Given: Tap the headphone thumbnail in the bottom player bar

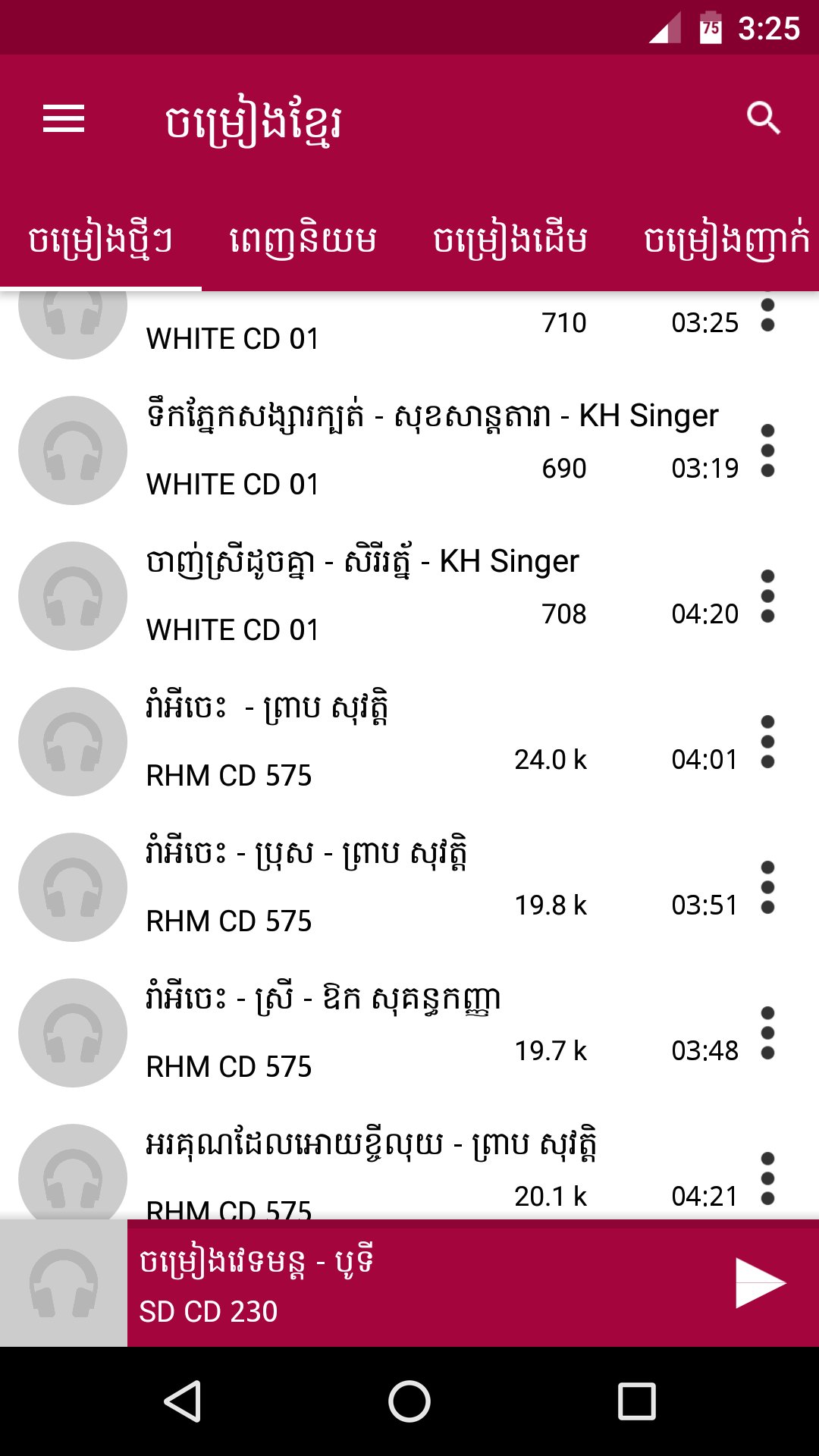Looking at the screenshot, I should pyautogui.click(x=64, y=1282).
